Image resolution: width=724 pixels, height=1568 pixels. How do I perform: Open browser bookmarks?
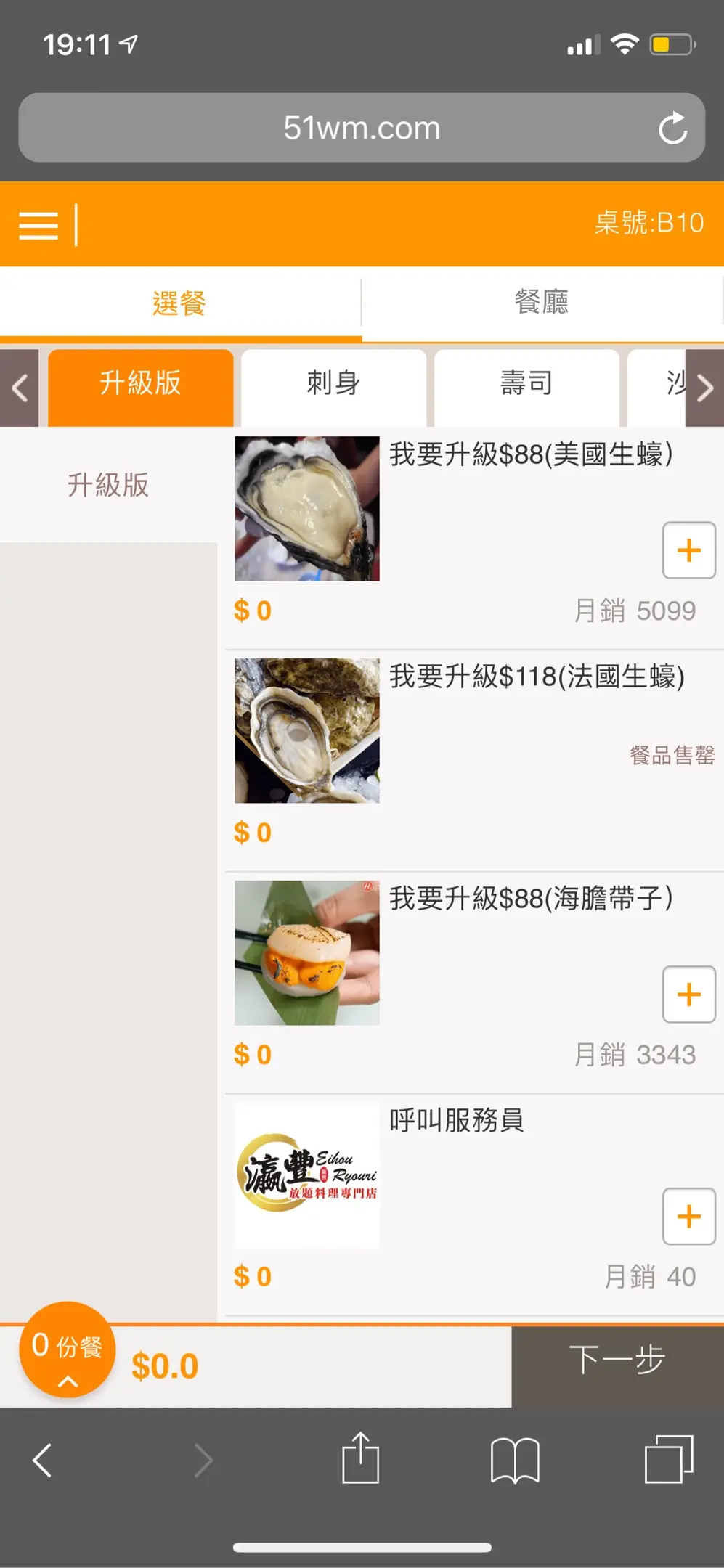pos(515,1459)
